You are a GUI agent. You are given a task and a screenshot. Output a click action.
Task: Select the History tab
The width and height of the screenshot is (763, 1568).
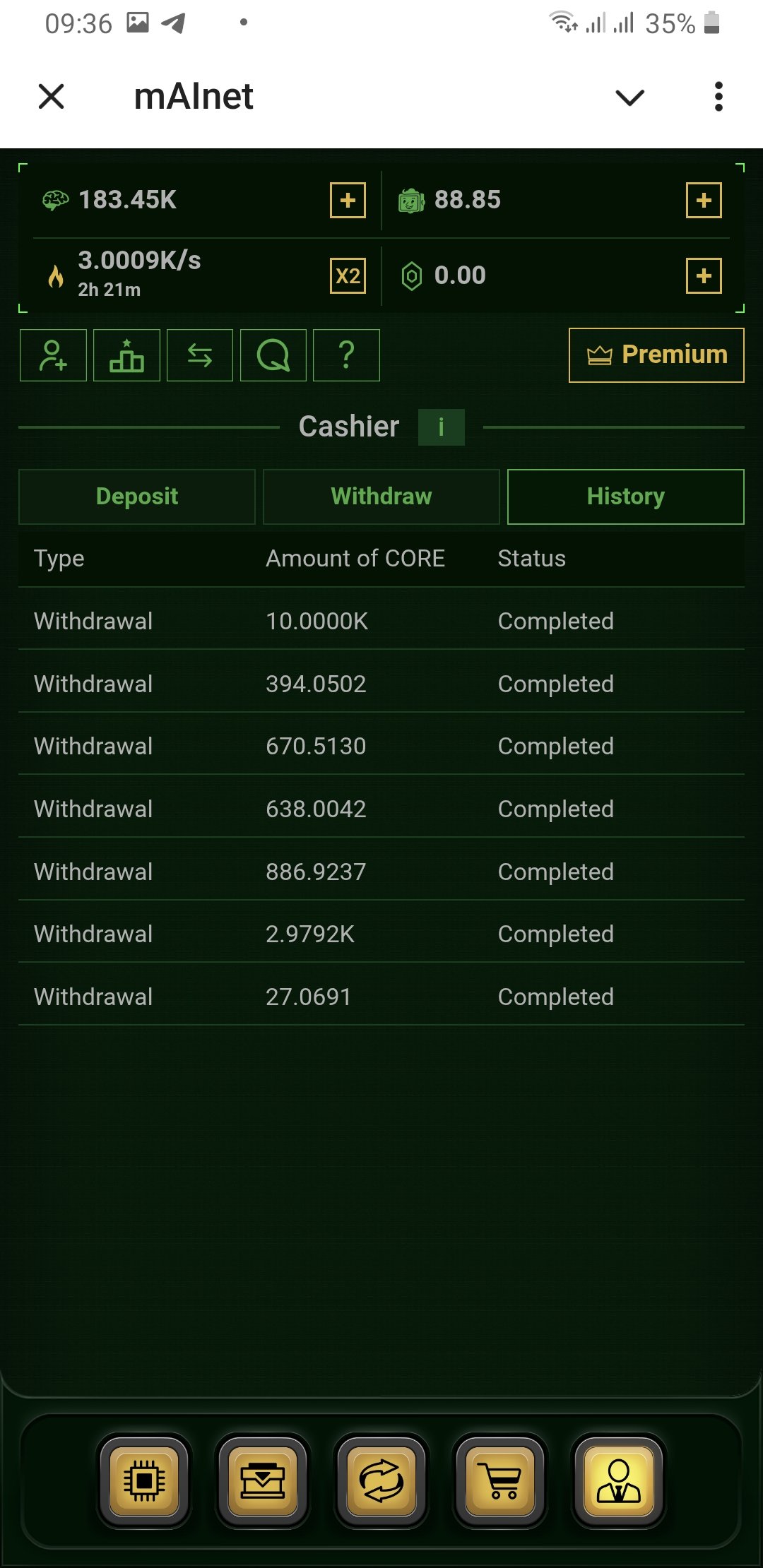coord(626,497)
